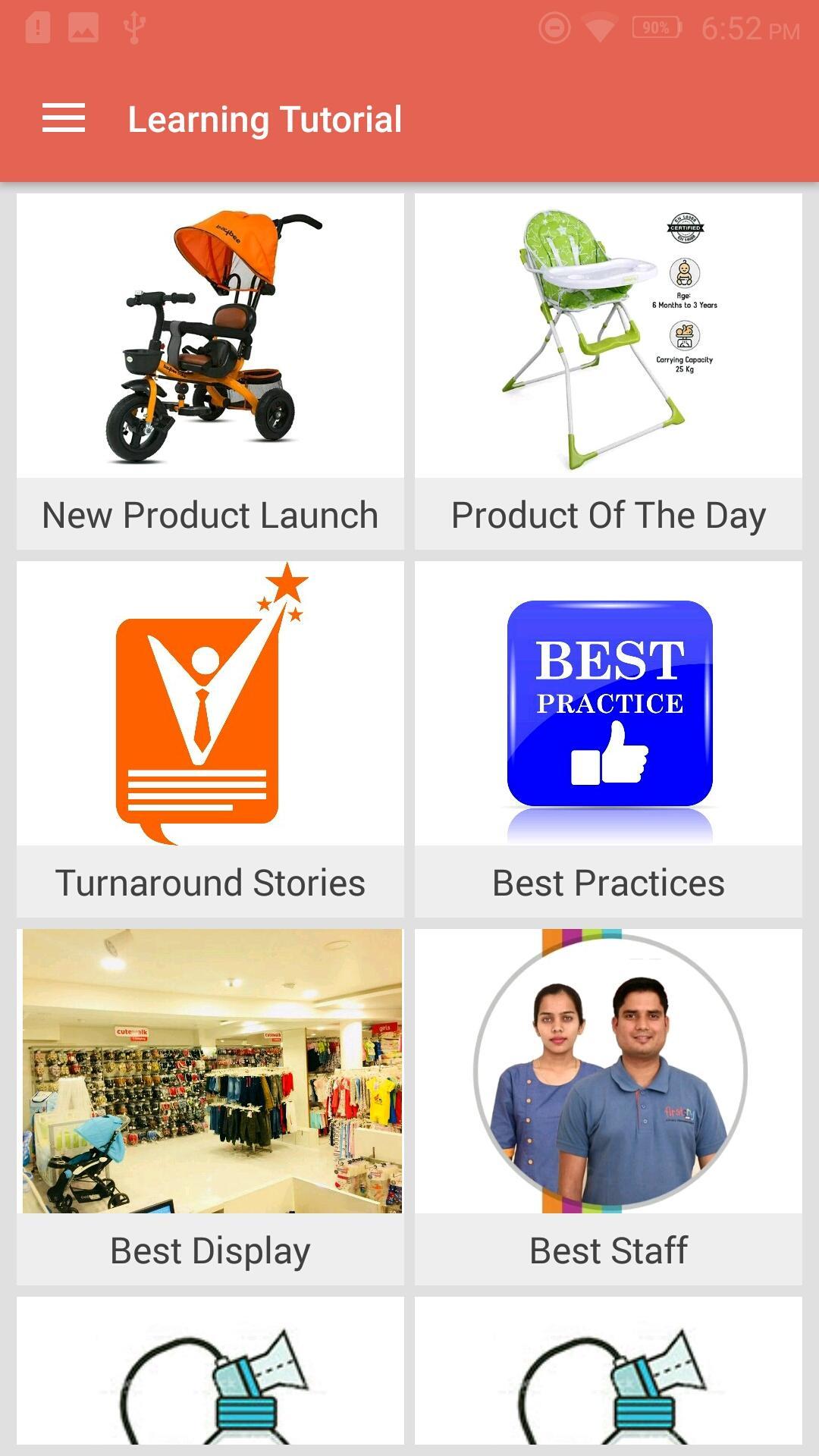Viewport: 819px width, 1456px height.
Task: Open the Product Of The Day tile
Action: click(x=608, y=372)
